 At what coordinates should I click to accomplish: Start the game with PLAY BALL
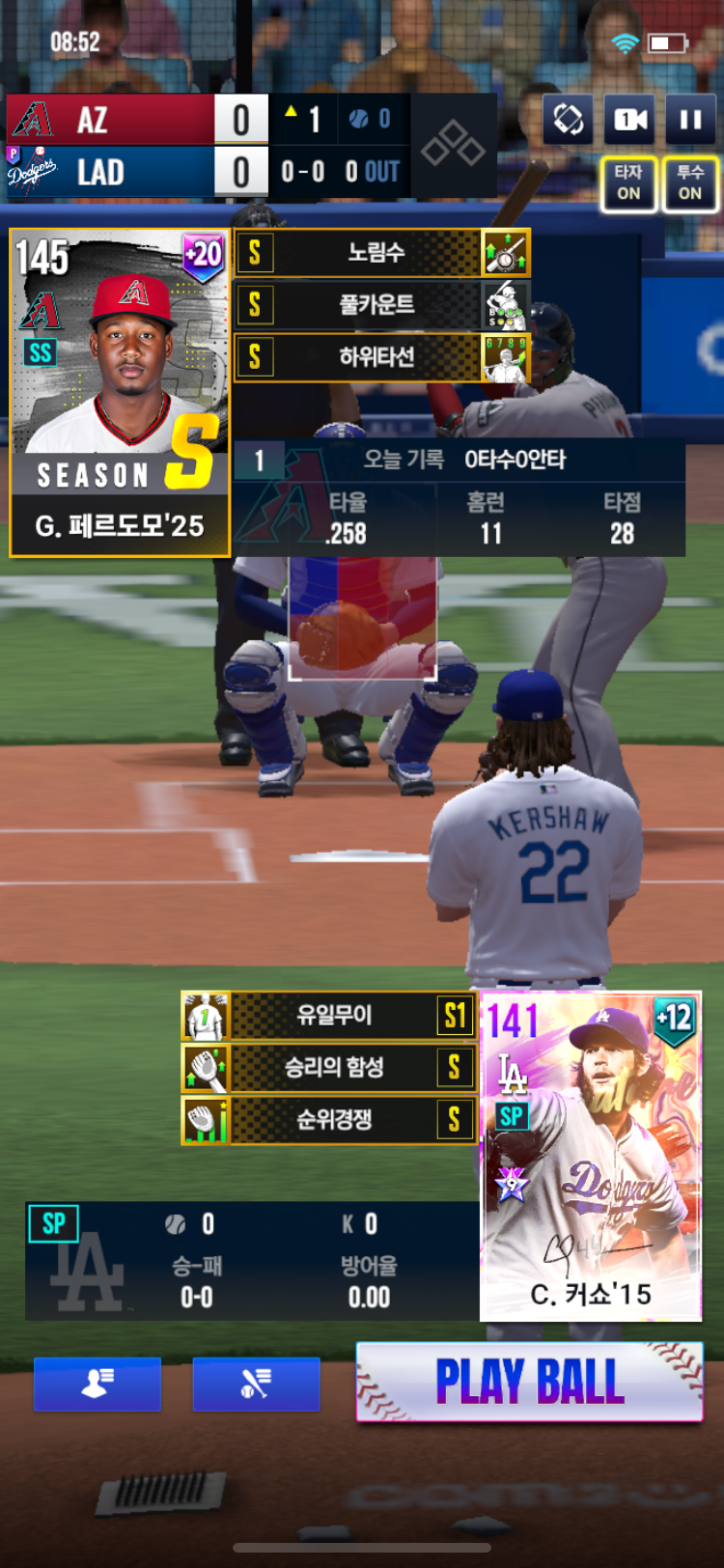(x=529, y=1382)
